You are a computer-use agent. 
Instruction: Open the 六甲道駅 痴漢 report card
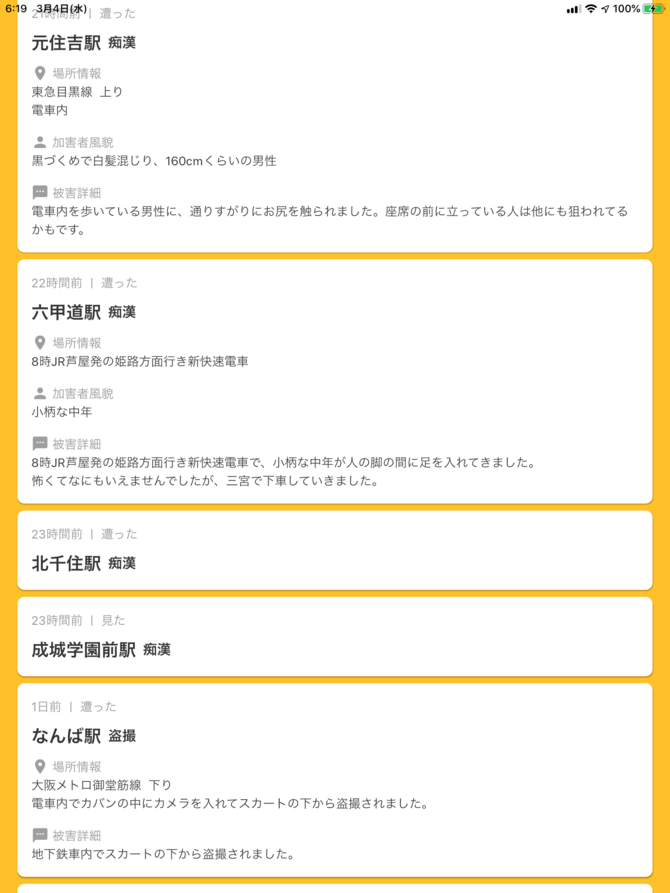[334, 381]
